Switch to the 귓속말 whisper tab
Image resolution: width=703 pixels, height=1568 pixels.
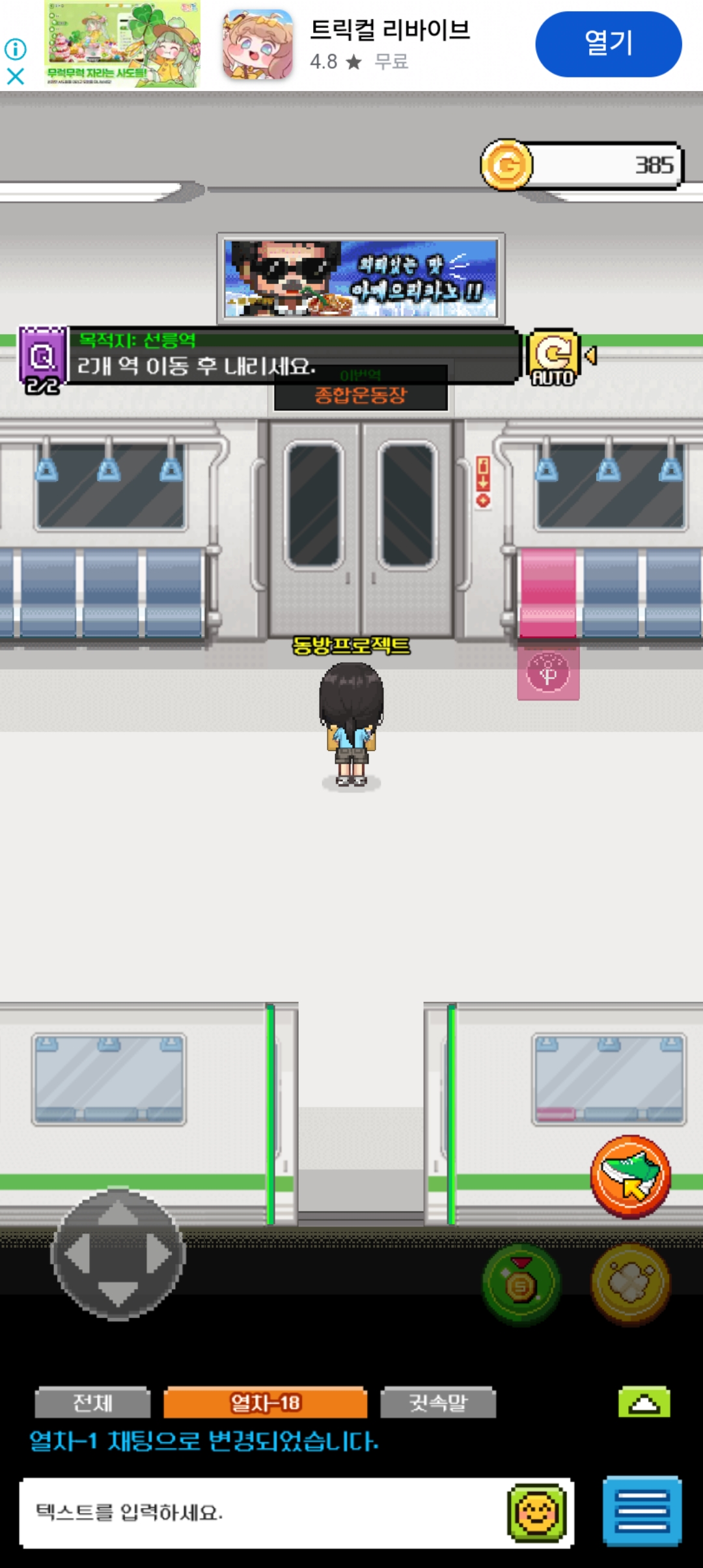click(438, 1403)
